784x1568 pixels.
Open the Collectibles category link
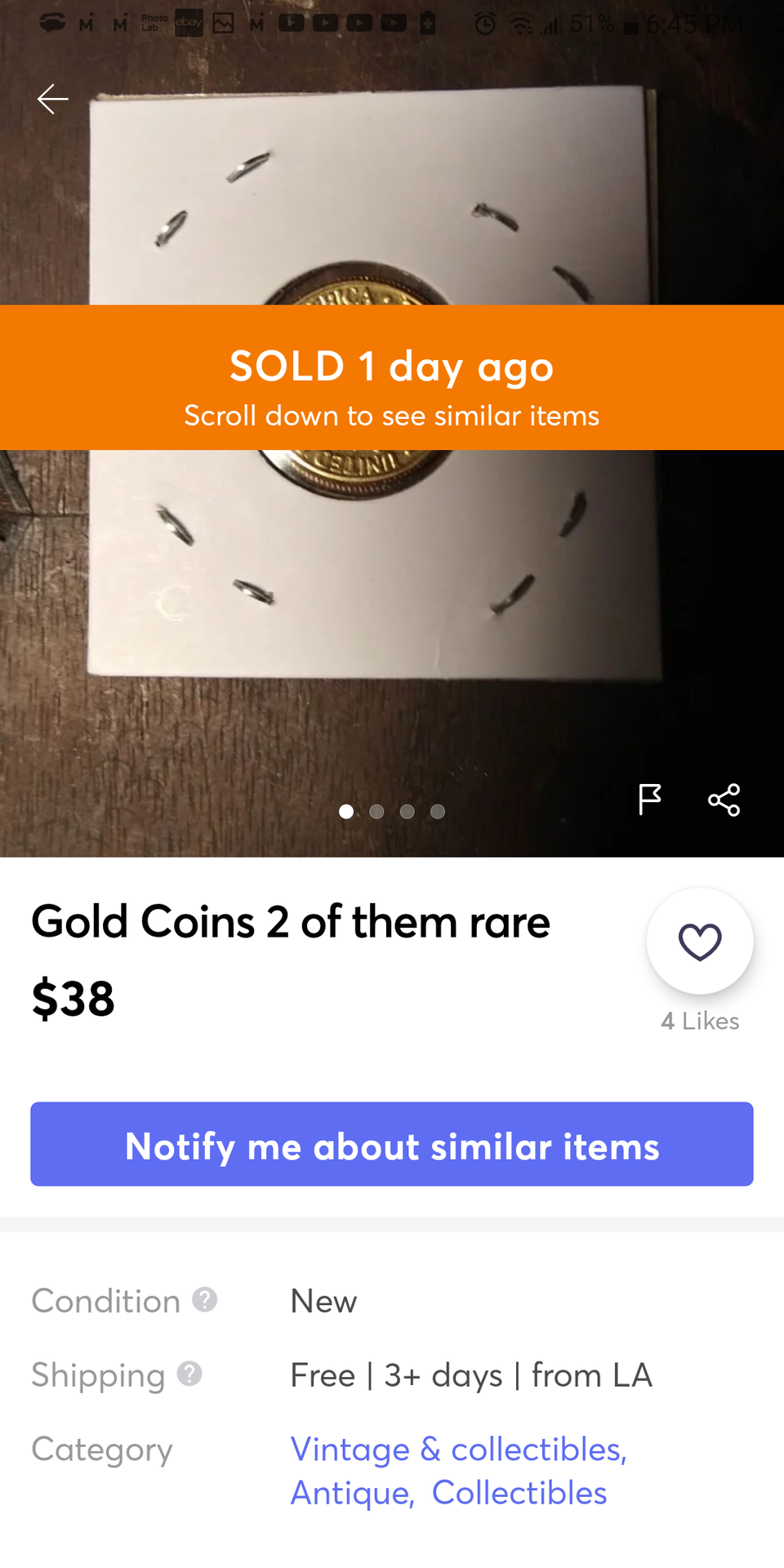(519, 1493)
